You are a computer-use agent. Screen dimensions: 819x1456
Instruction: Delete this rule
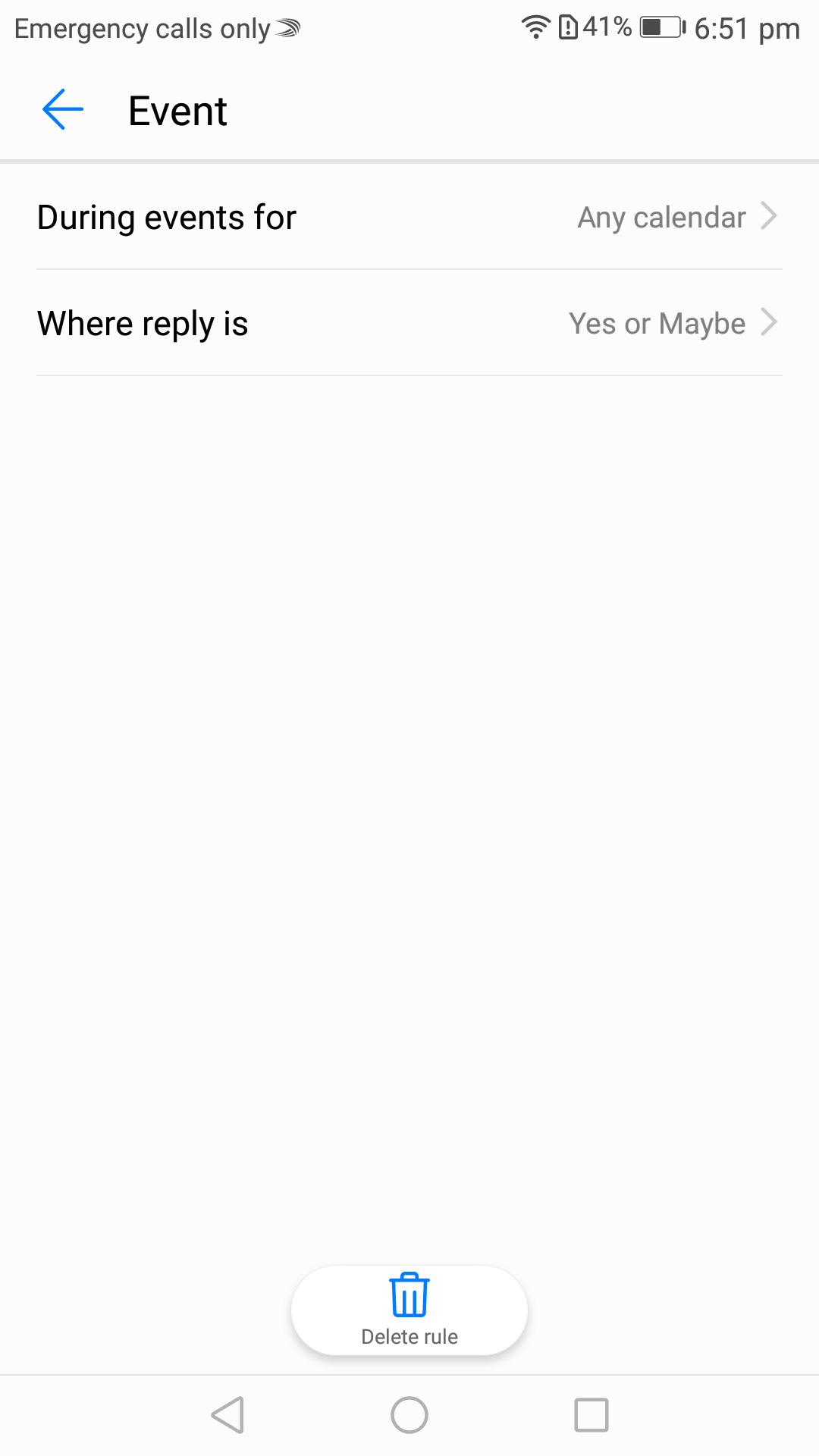(409, 1310)
